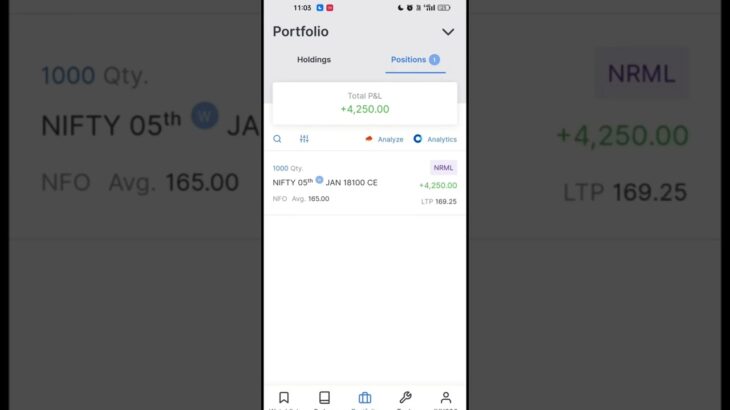Screen dimensions: 730x410
Task: Open the user profile tab
Action: [446, 398]
